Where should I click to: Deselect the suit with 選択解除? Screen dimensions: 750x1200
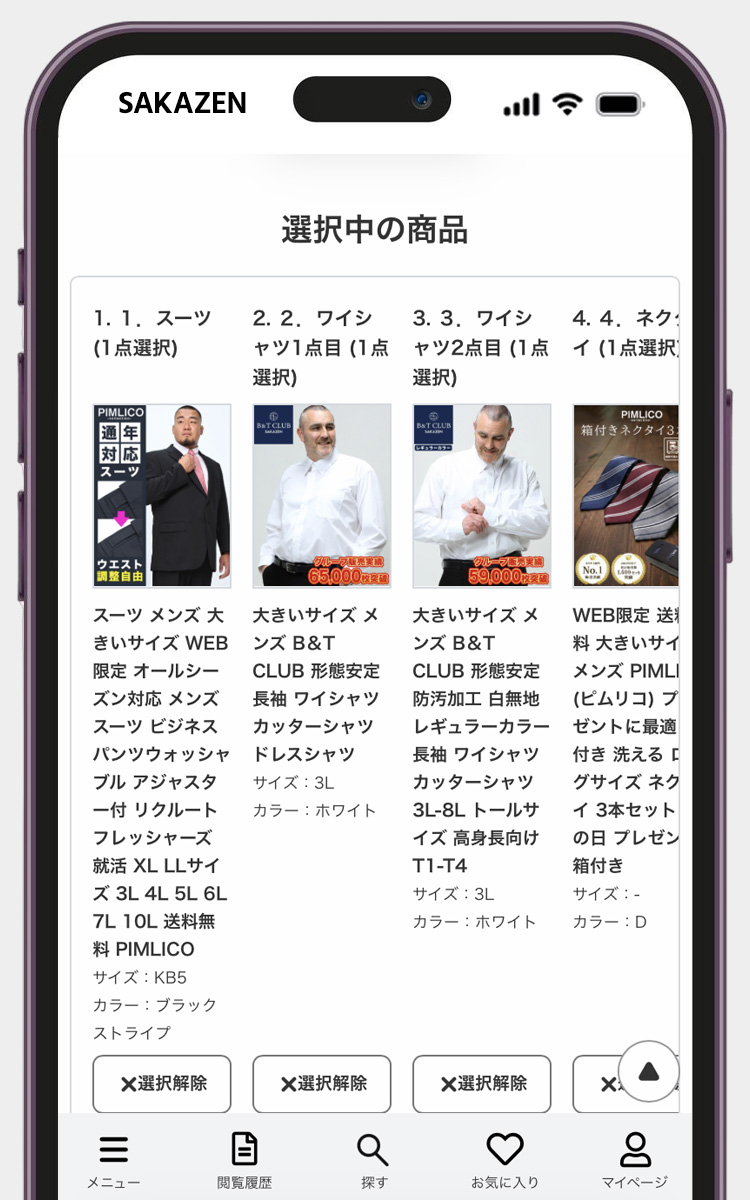162,1084
